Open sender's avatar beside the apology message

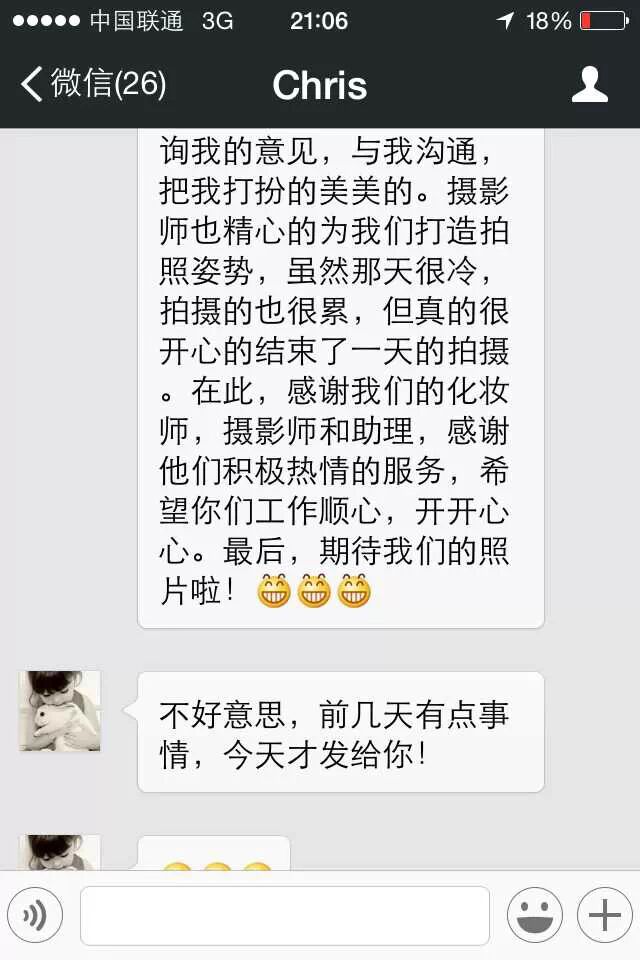pos(60,711)
